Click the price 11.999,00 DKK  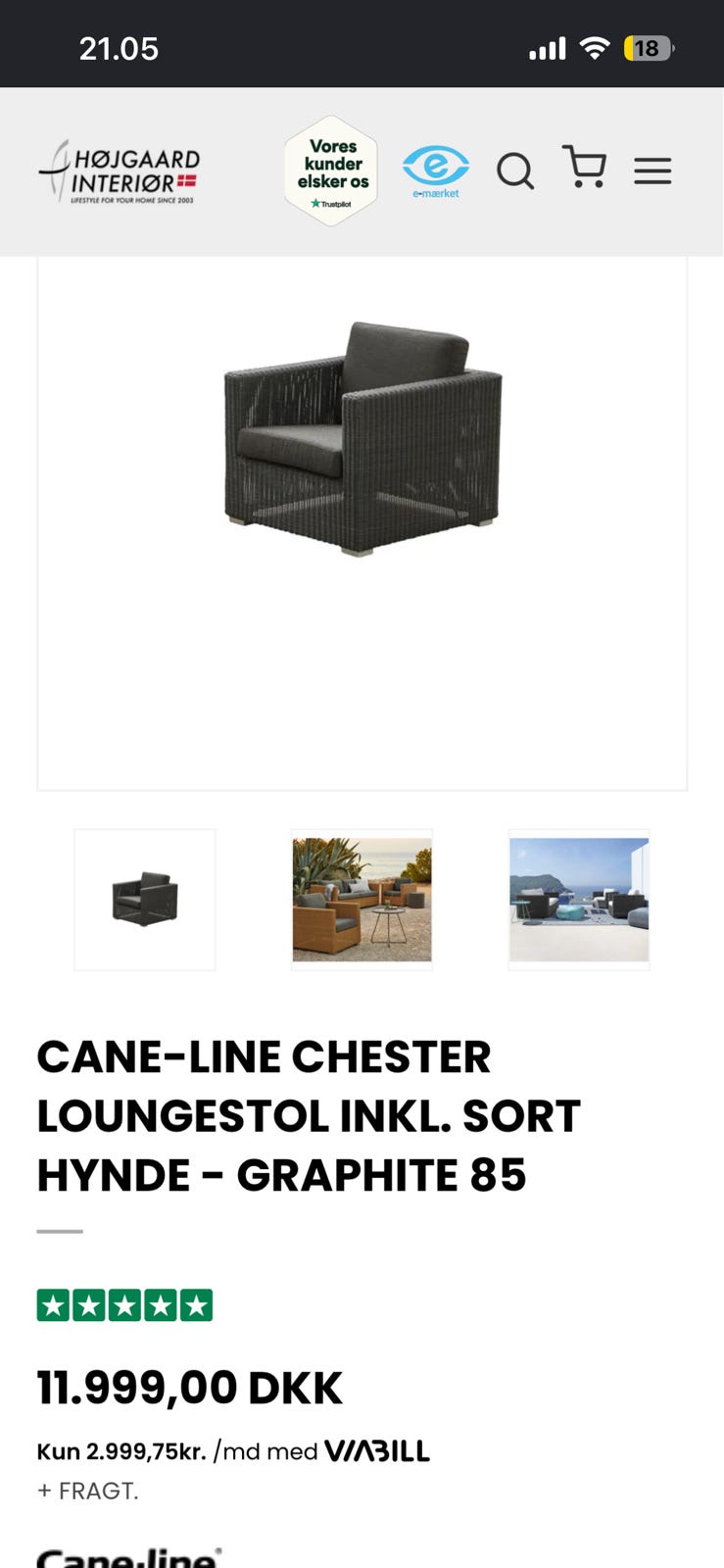pos(188,1387)
